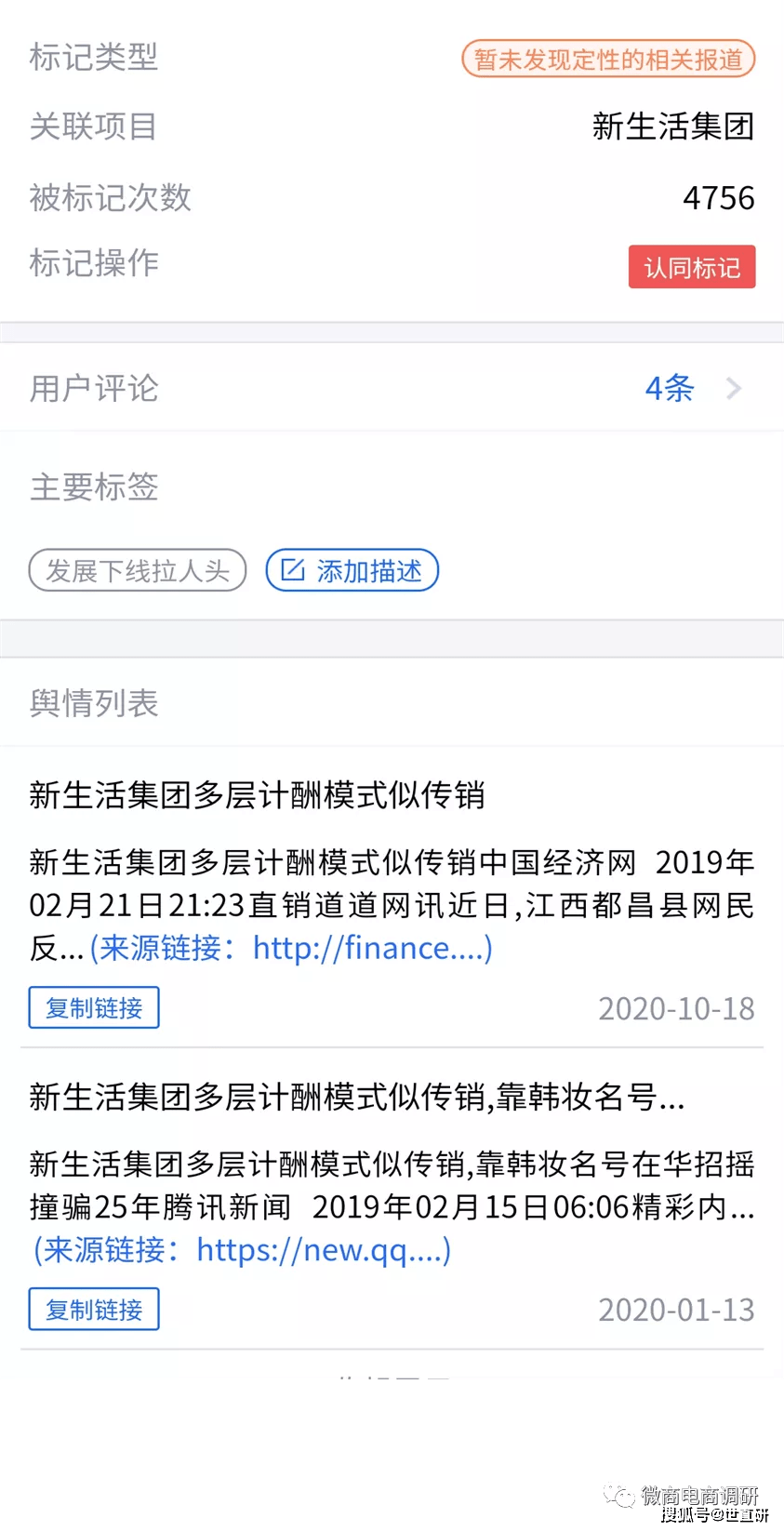Tap 添加描述 to add a description

coord(352,570)
